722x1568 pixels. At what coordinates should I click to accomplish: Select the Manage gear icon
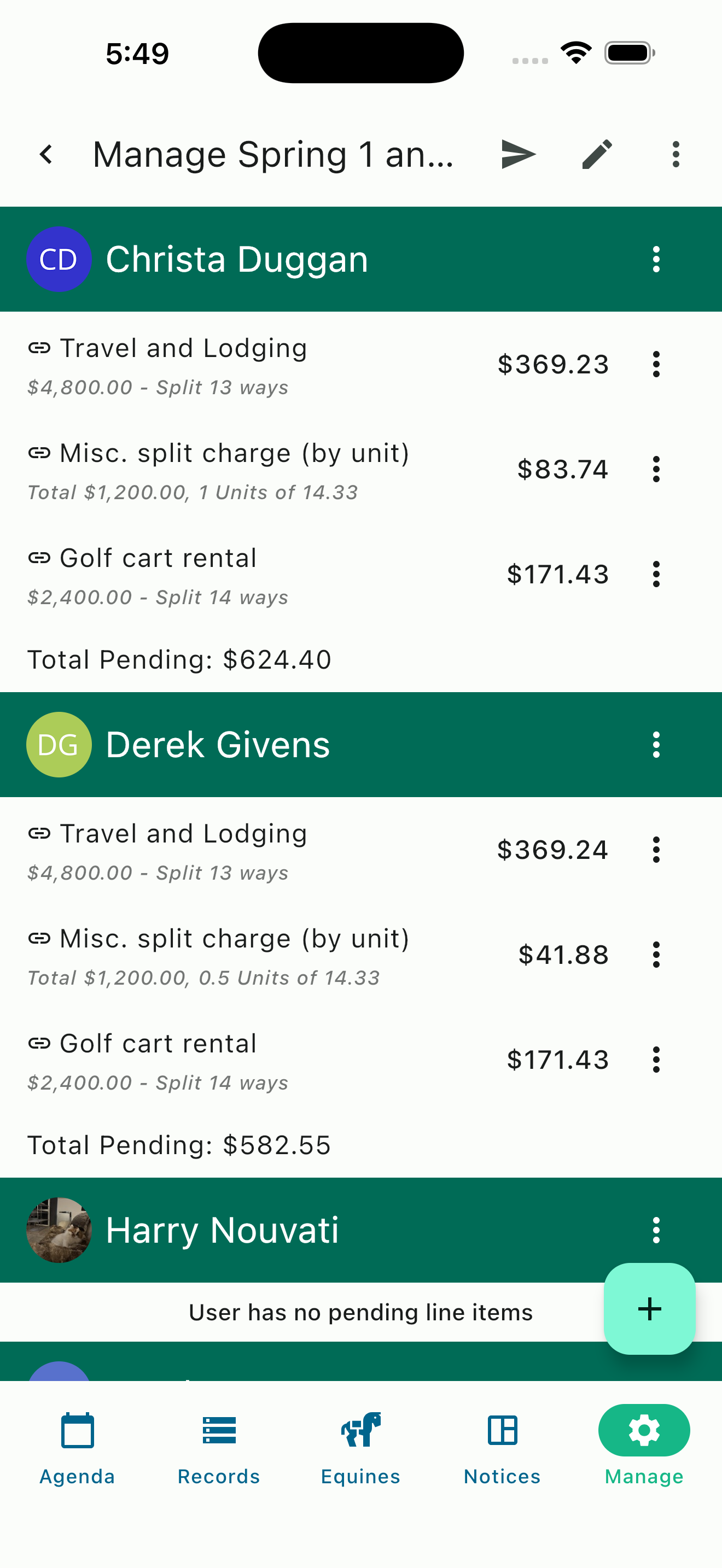(x=643, y=1430)
